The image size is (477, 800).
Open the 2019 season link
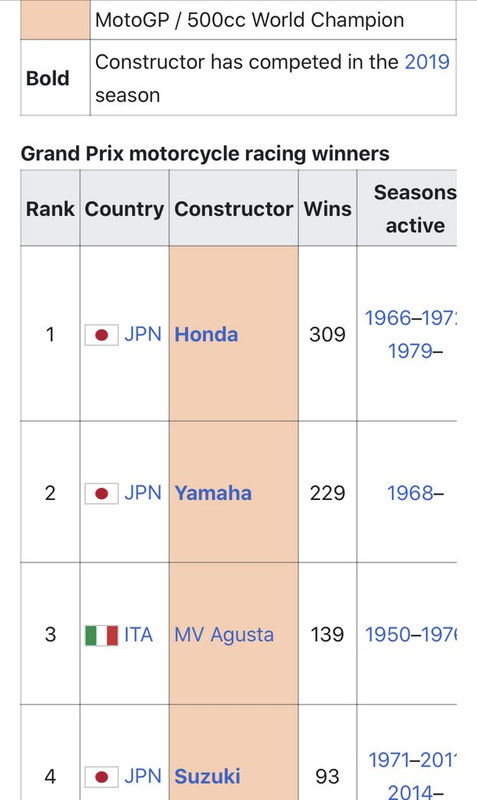click(427, 62)
